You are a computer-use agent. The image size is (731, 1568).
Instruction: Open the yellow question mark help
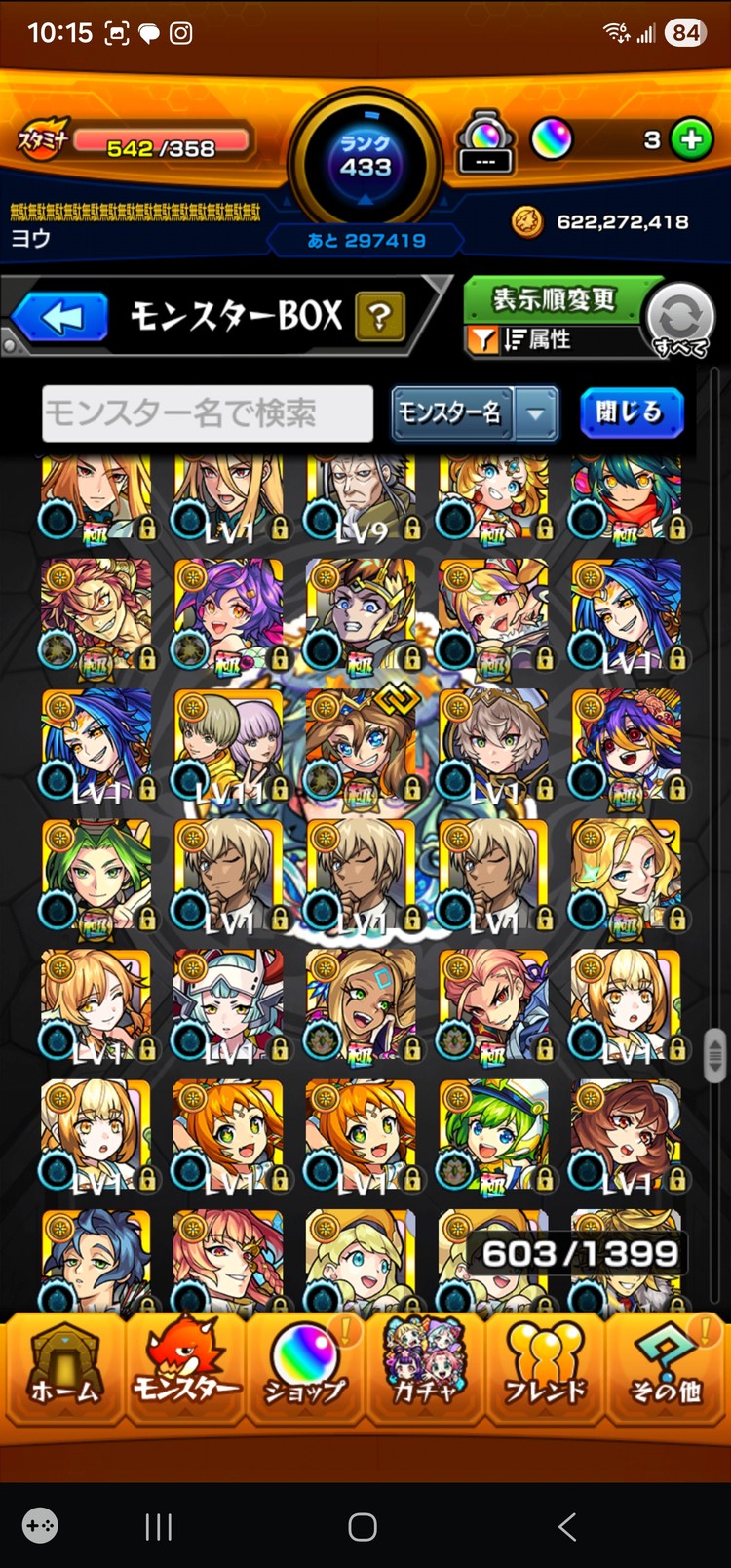point(380,317)
